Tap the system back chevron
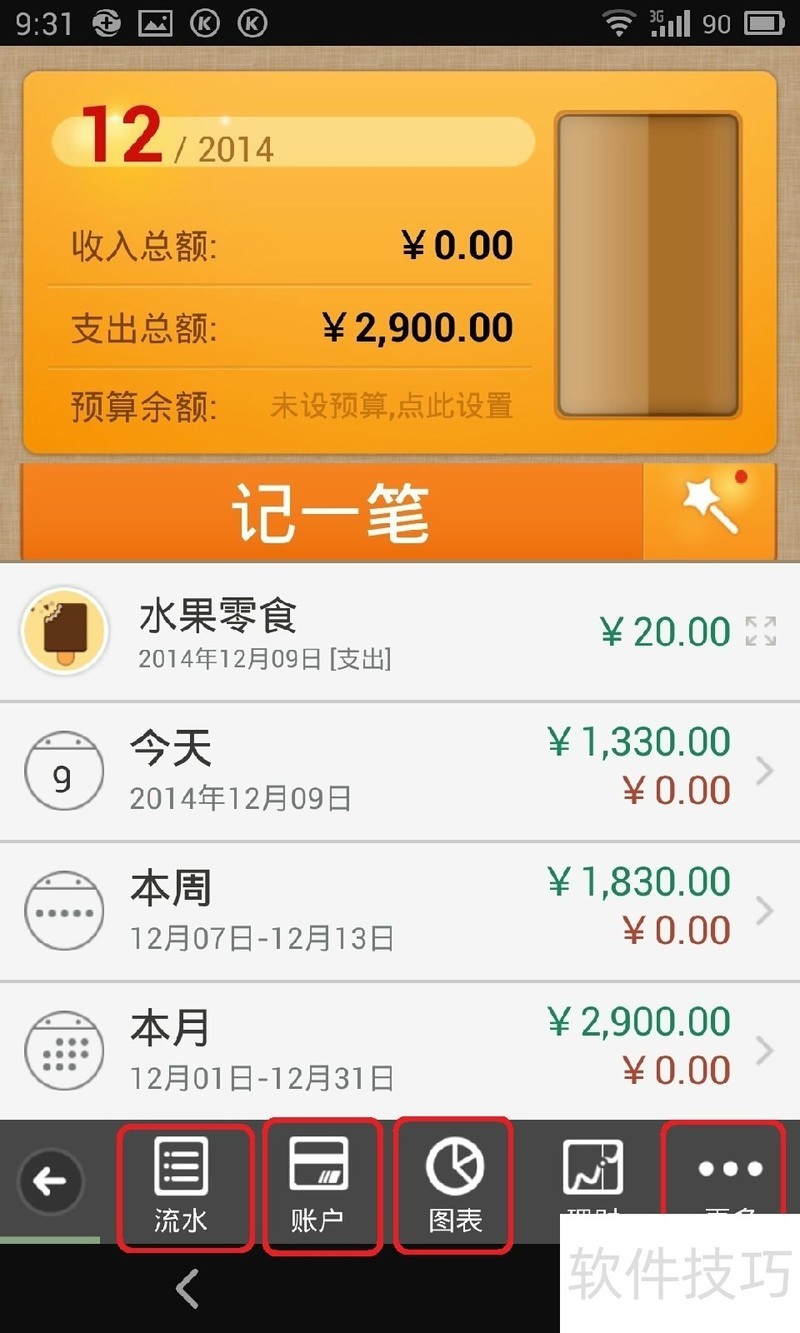Viewport: 800px width, 1333px height. pyautogui.click(x=187, y=1289)
